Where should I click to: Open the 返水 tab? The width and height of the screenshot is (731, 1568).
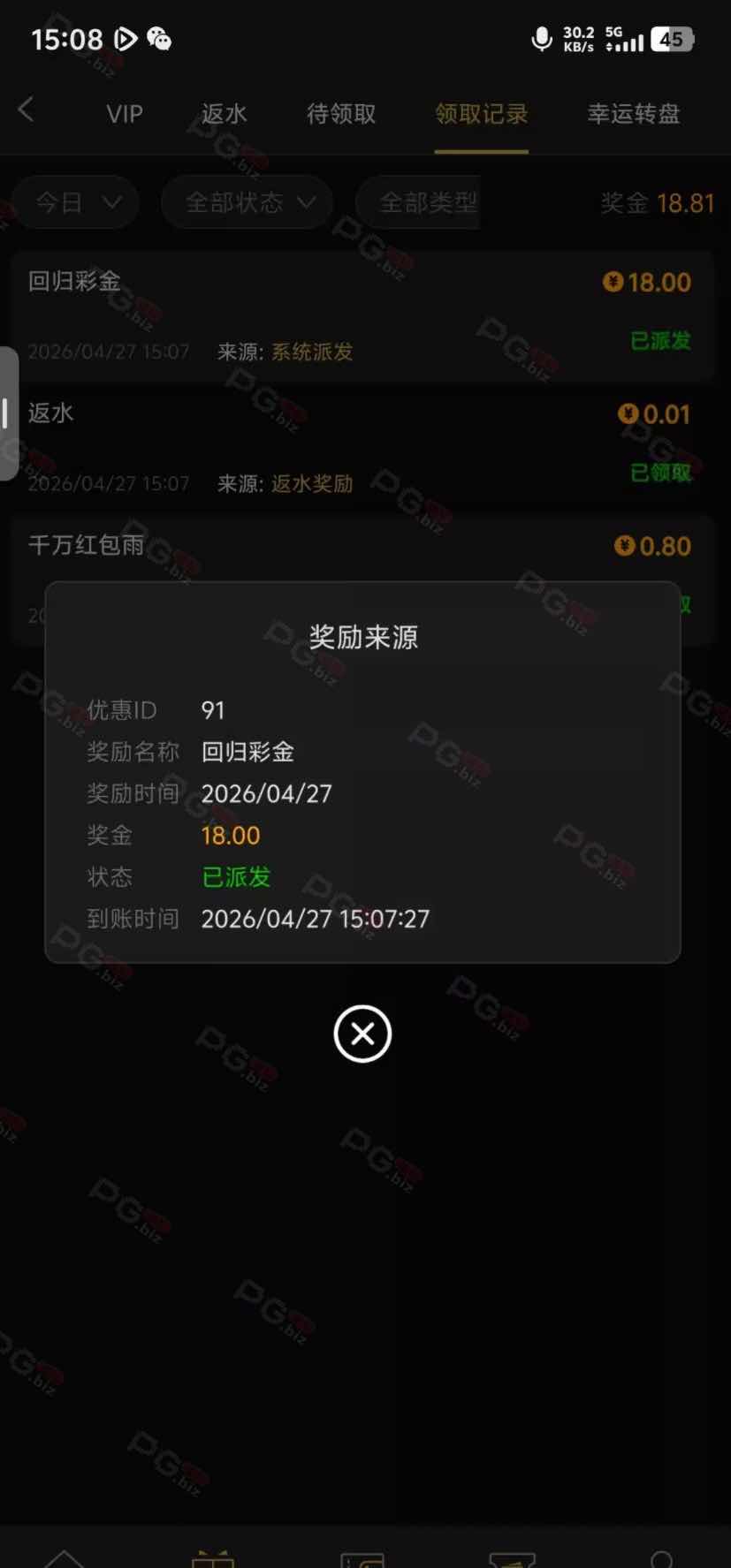click(x=224, y=114)
